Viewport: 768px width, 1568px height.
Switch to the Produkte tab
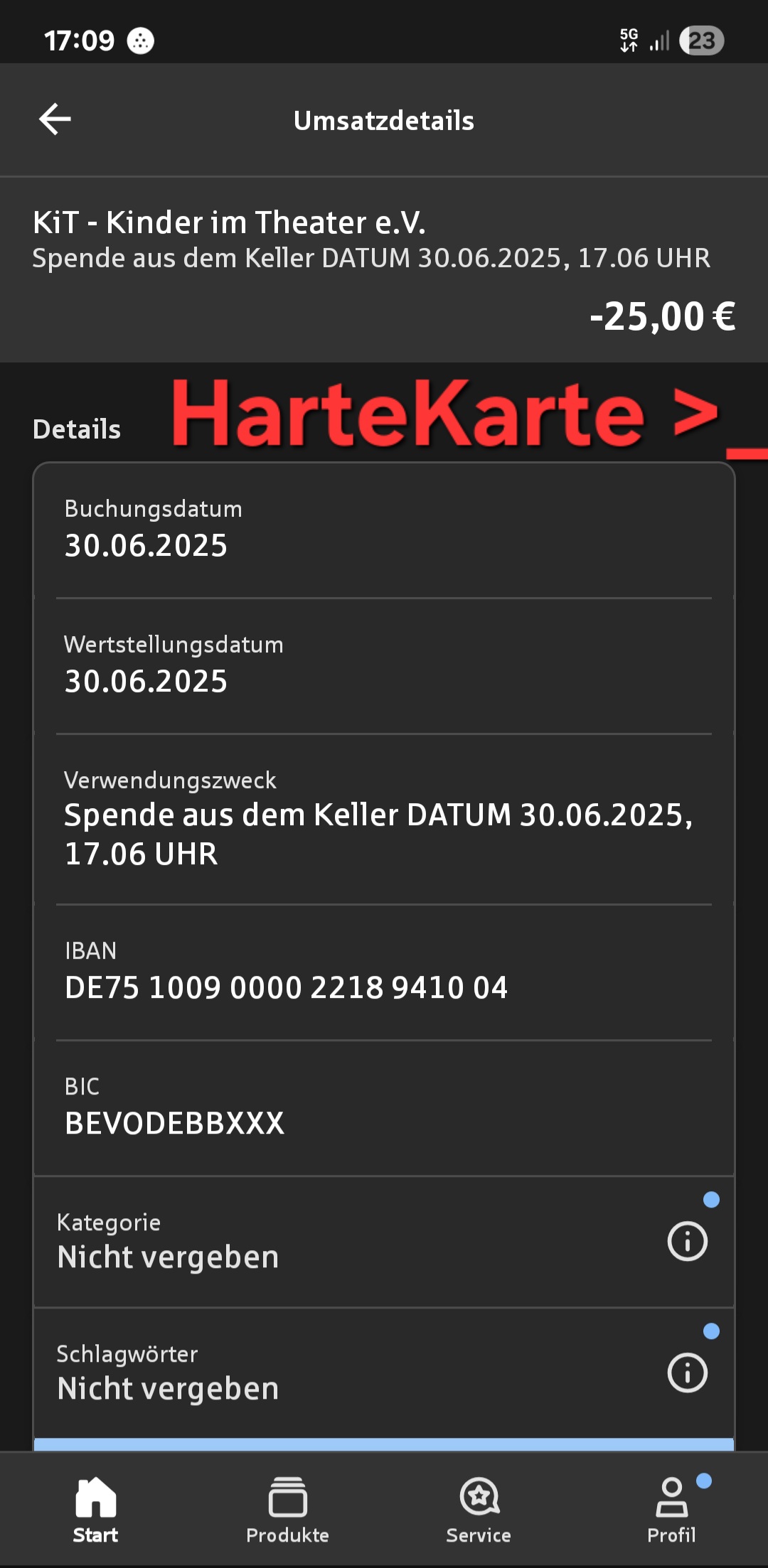(287, 1510)
